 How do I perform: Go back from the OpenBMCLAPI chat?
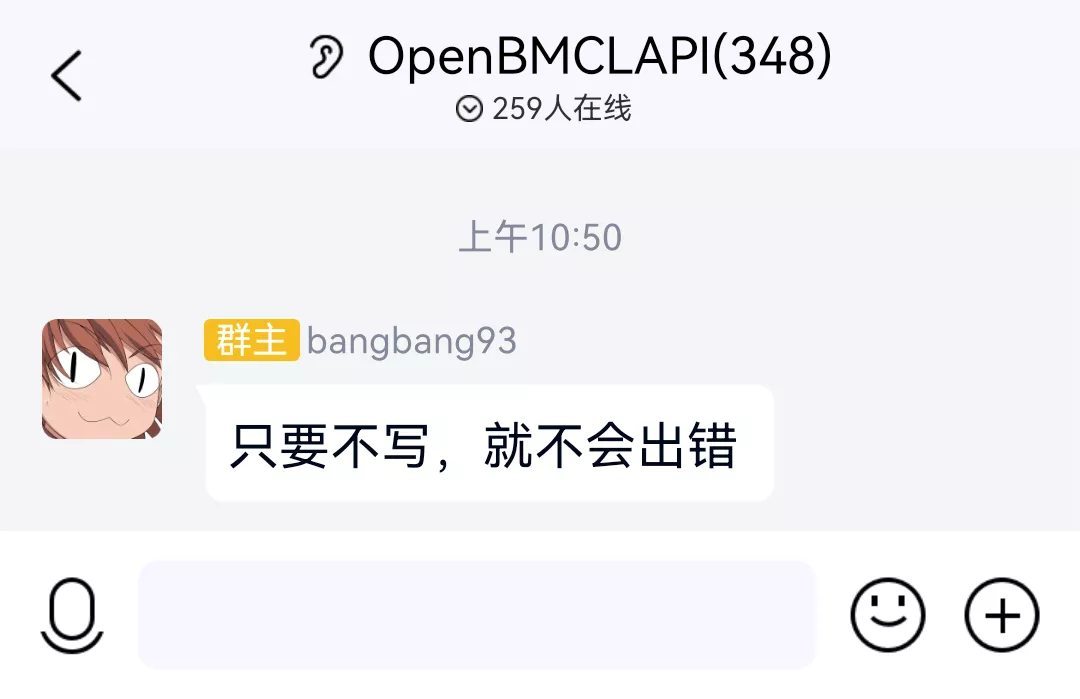66,77
